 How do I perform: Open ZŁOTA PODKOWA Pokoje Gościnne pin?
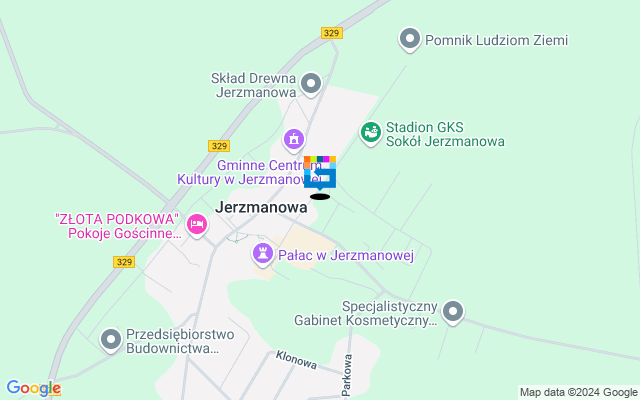click(198, 227)
